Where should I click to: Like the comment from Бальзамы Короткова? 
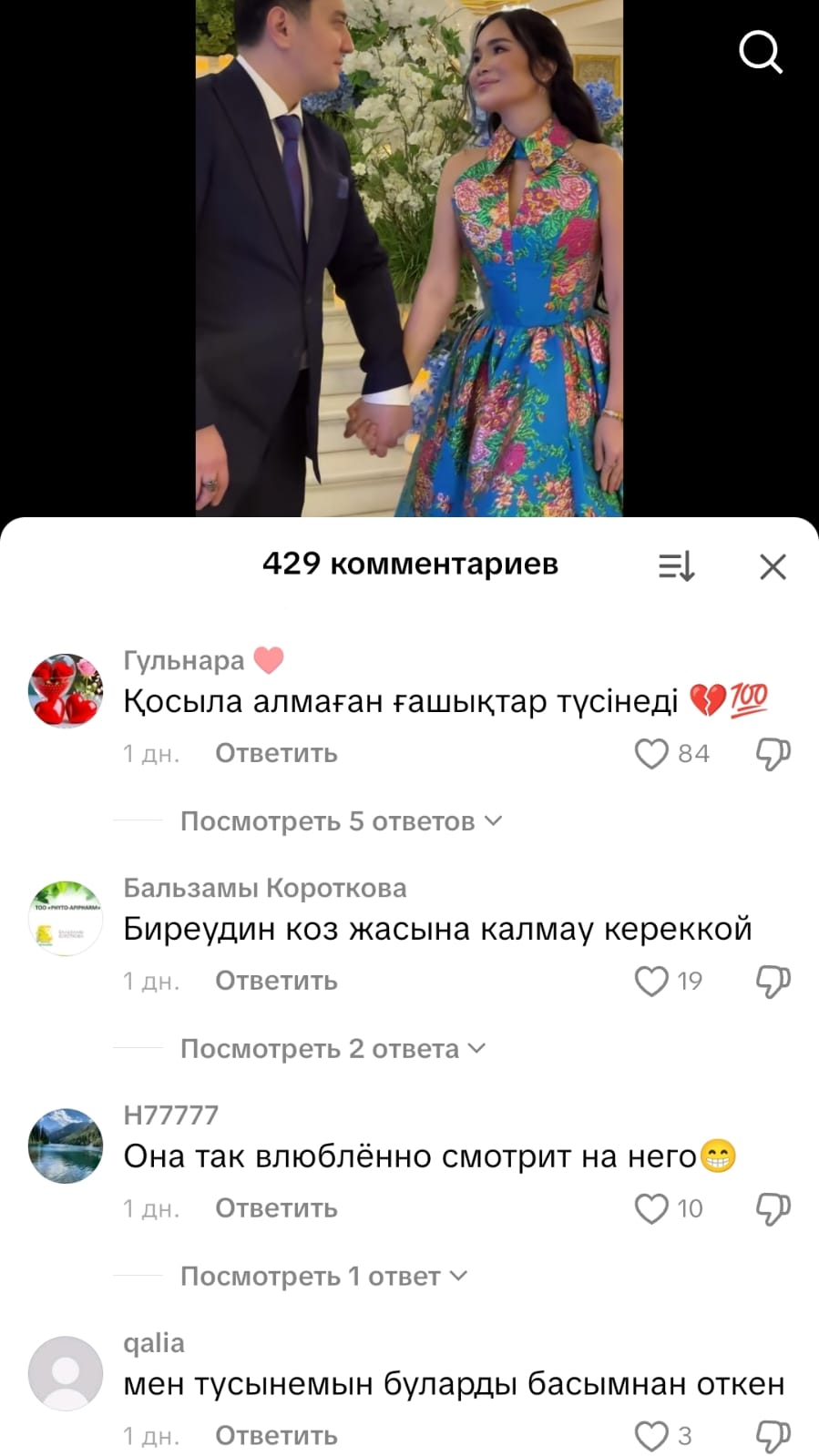click(651, 982)
